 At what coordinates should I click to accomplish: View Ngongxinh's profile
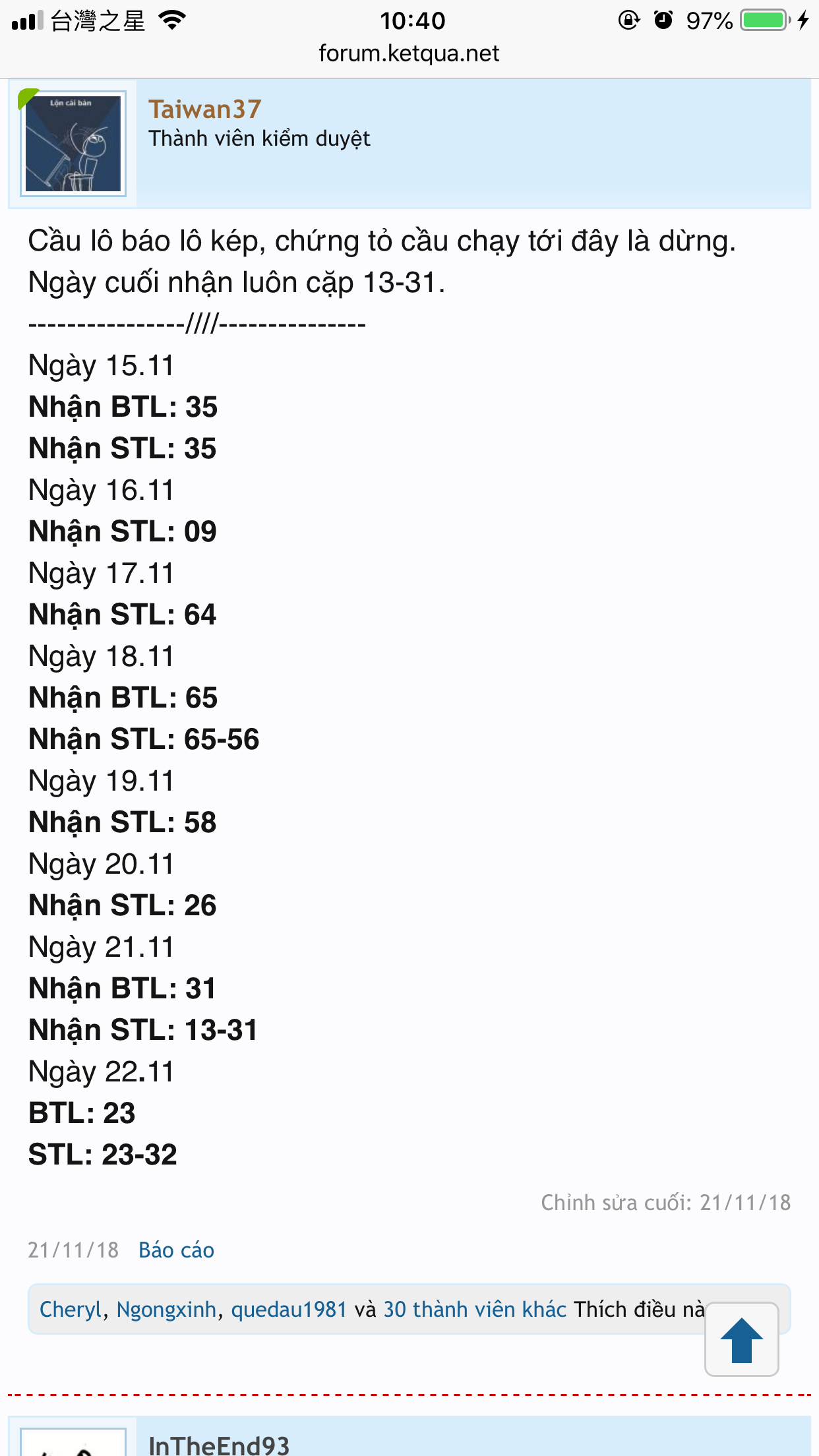166,1309
